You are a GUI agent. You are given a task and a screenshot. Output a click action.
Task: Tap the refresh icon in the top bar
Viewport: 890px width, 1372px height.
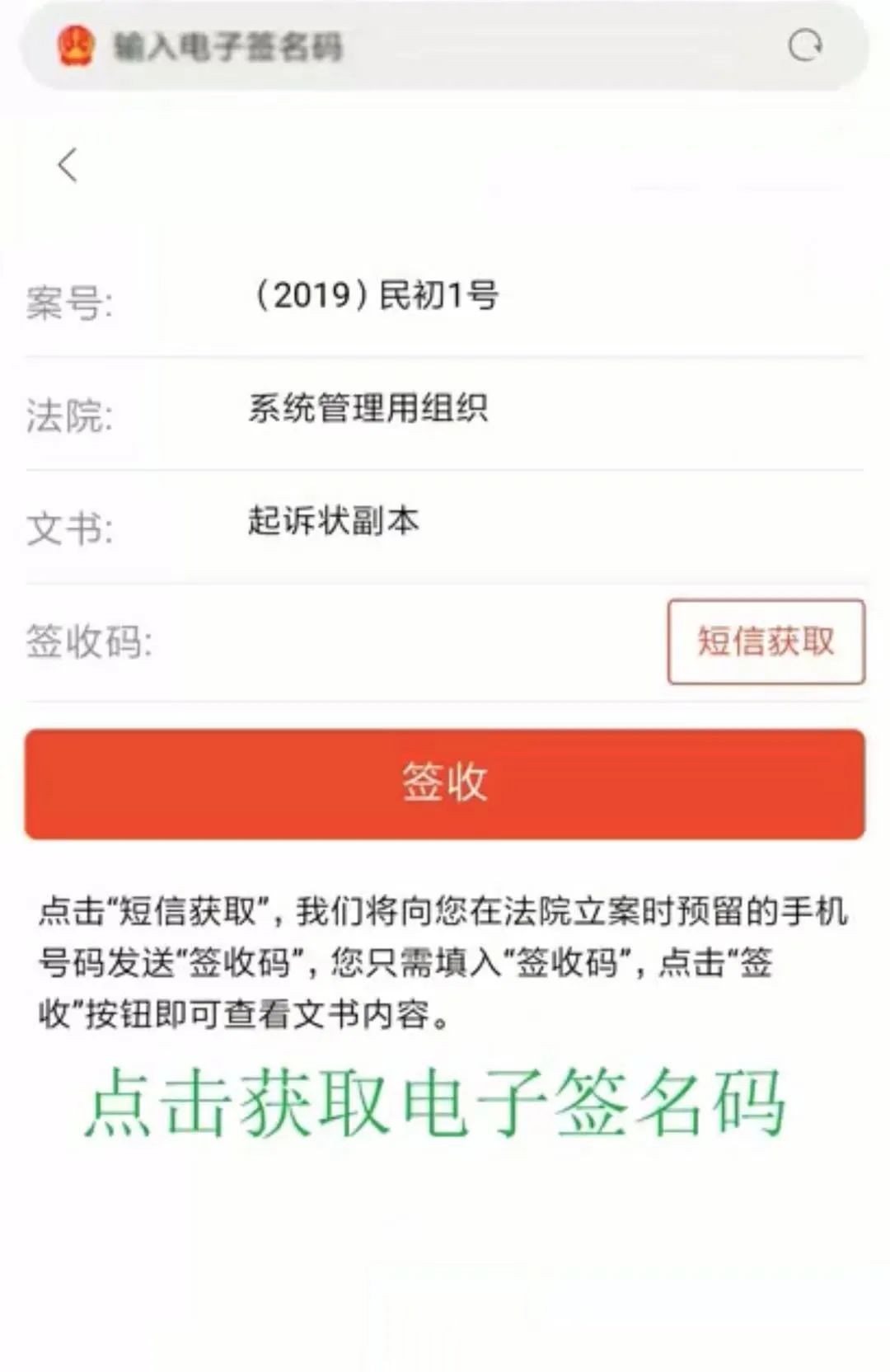(804, 45)
